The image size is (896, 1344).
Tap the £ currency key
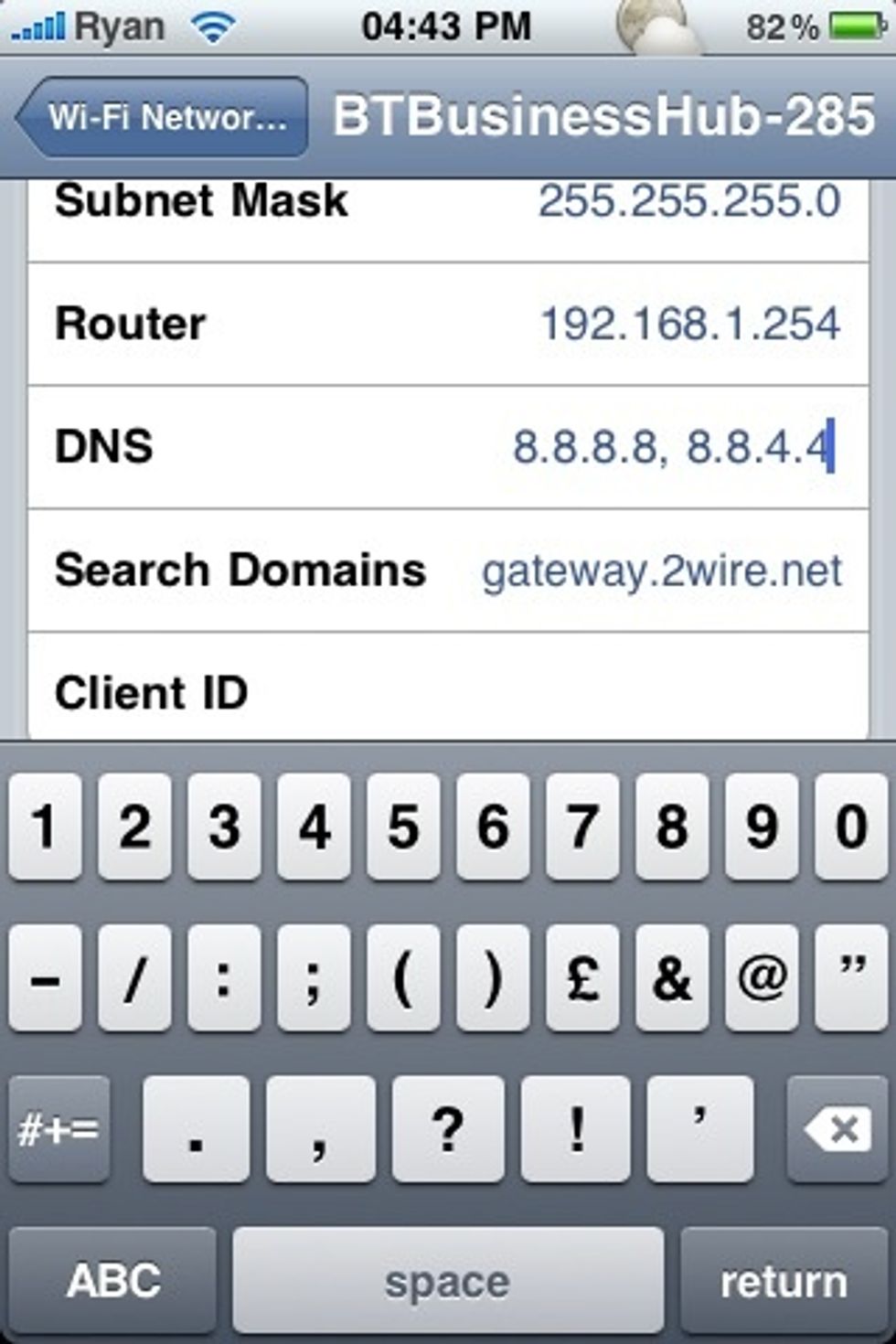pyautogui.click(x=581, y=978)
